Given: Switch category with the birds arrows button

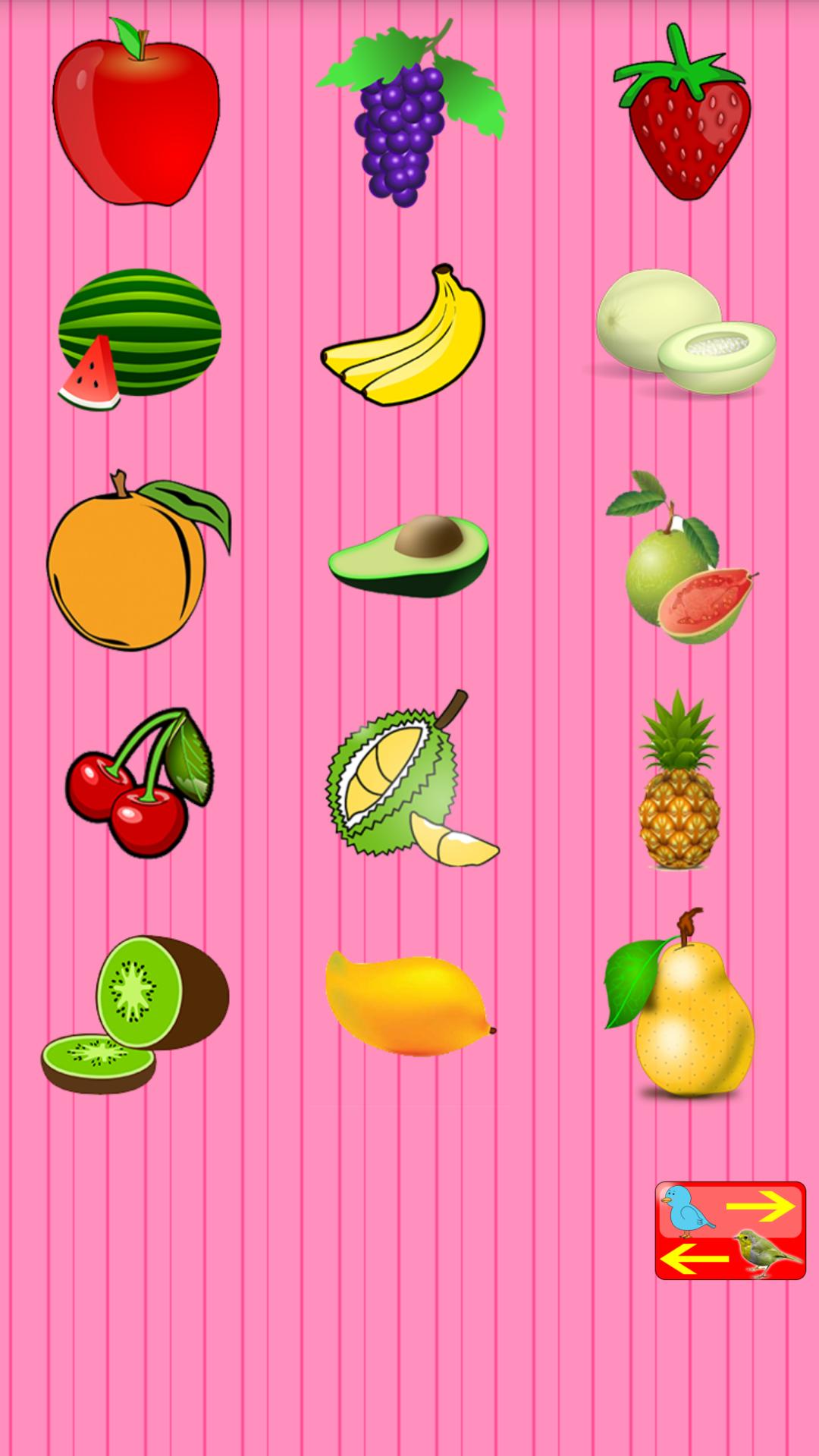Looking at the screenshot, I should (x=730, y=1230).
